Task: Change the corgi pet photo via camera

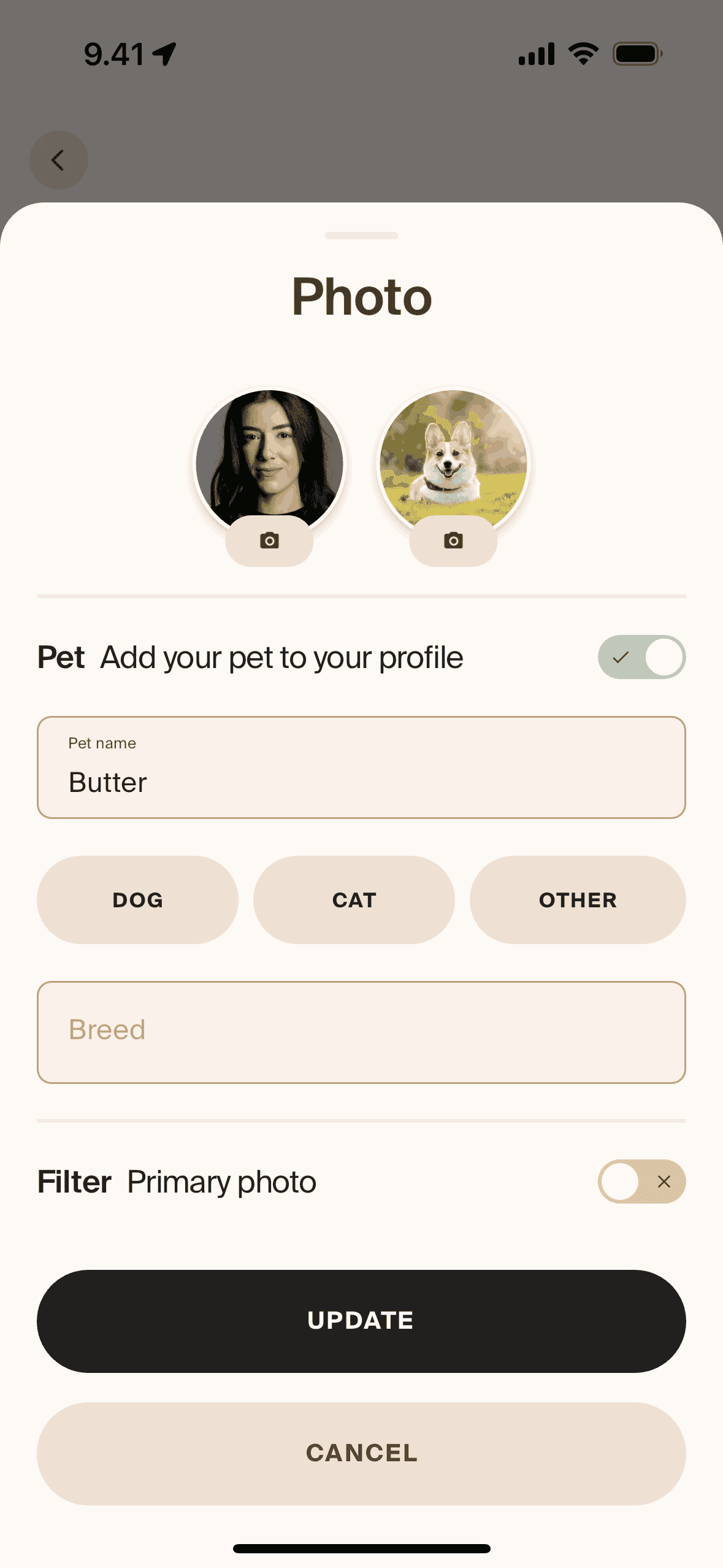Action: tap(453, 540)
